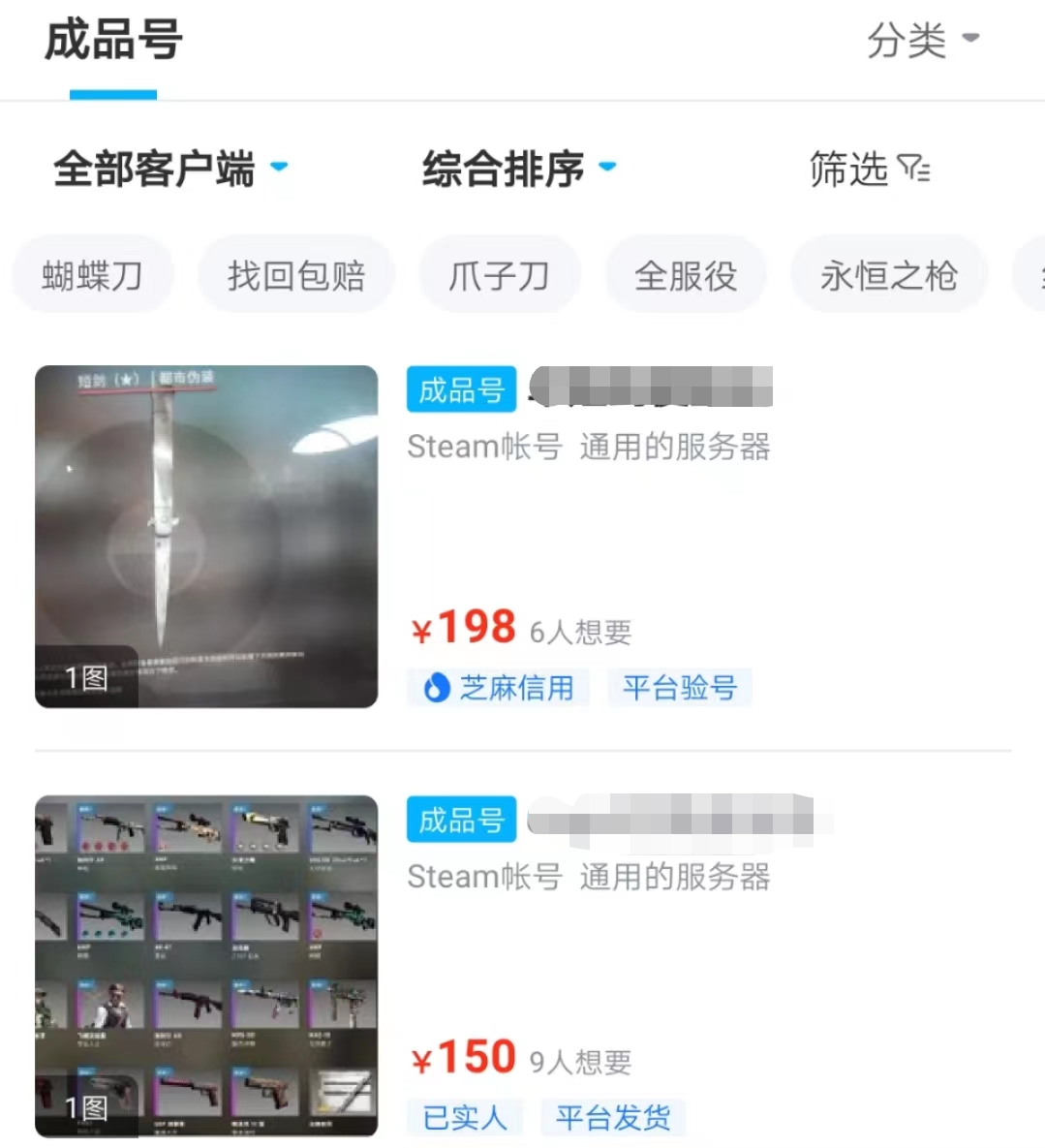Viewport: 1045px width, 1148px height.
Task: Tap the 永恒之枪 filter chip
Action: click(x=888, y=276)
